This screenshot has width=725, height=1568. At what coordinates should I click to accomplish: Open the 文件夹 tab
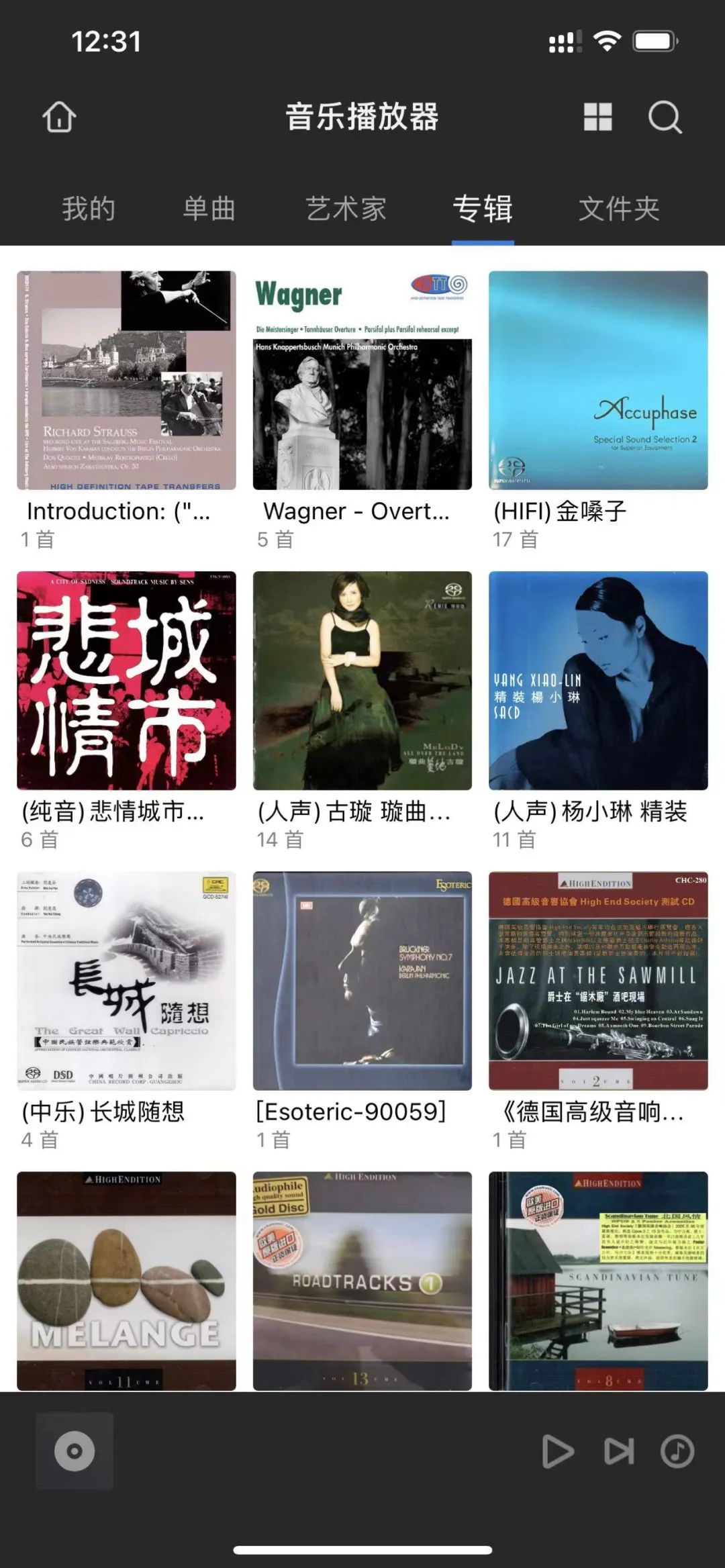[619, 209]
